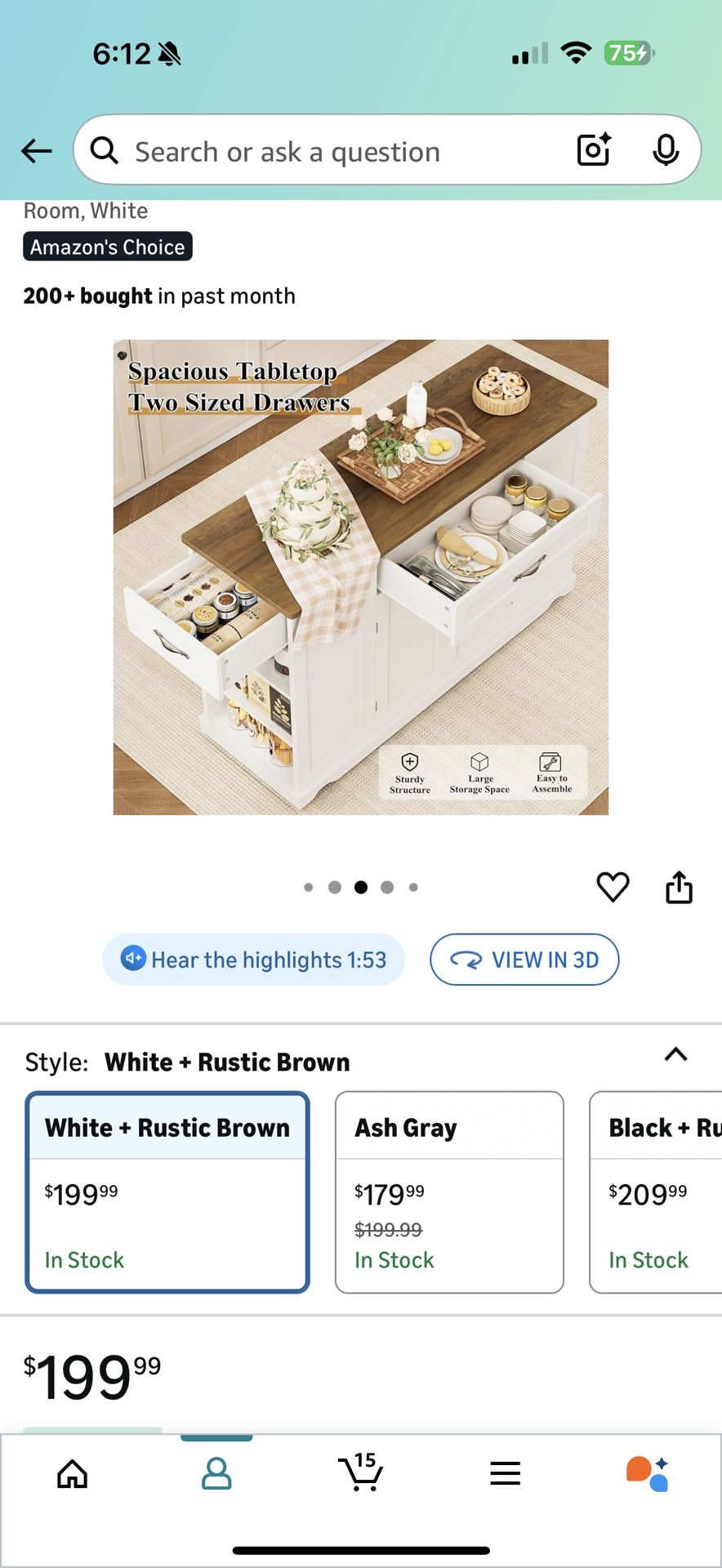This screenshot has width=722, height=1568.
Task: Select the Ash Gray style
Action: 449,1192
